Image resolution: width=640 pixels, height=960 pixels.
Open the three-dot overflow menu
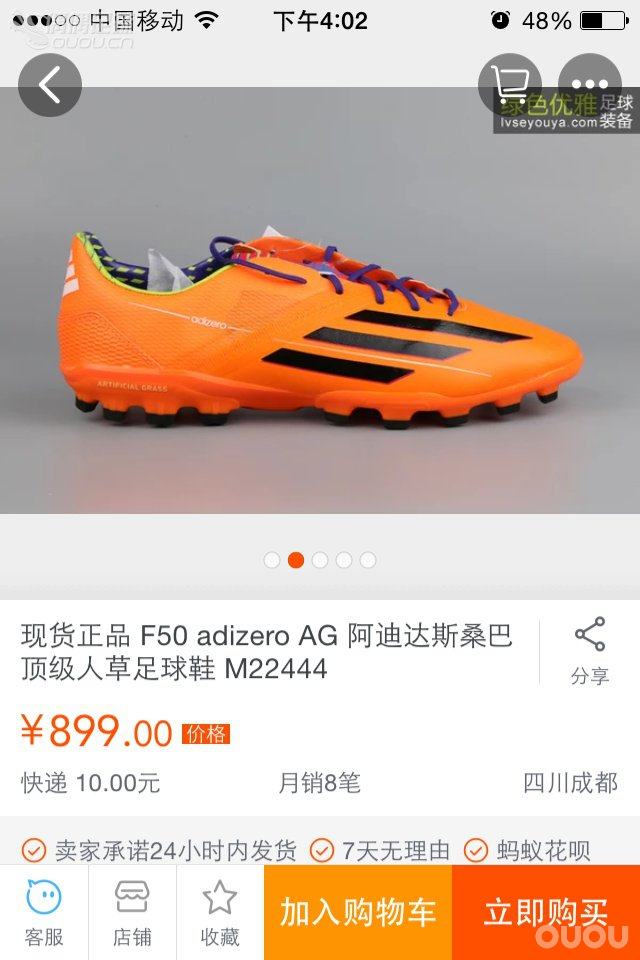pos(589,85)
